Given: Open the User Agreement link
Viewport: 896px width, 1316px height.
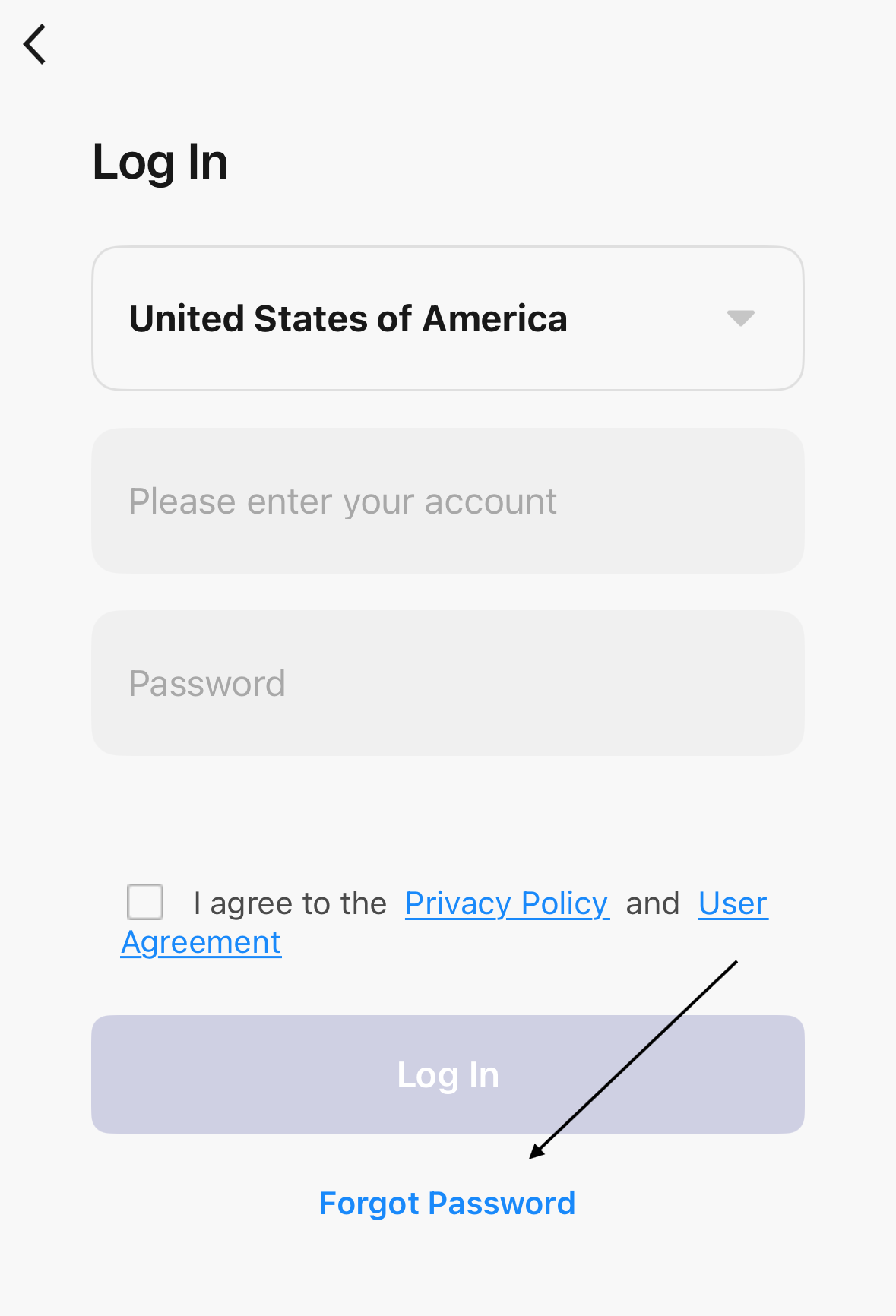Looking at the screenshot, I should click(x=733, y=903).
